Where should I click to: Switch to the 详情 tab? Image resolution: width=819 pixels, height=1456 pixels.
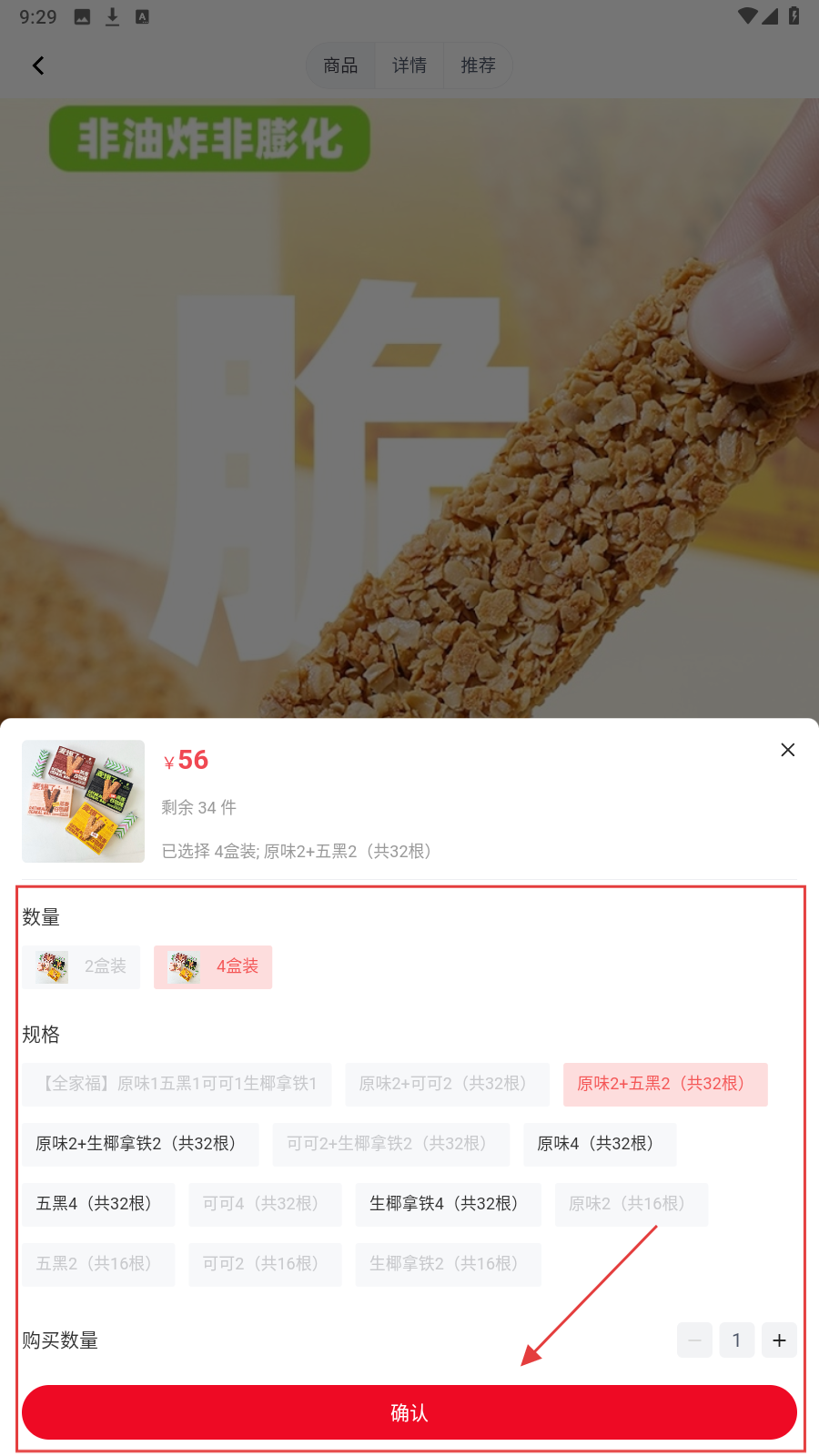(x=409, y=66)
